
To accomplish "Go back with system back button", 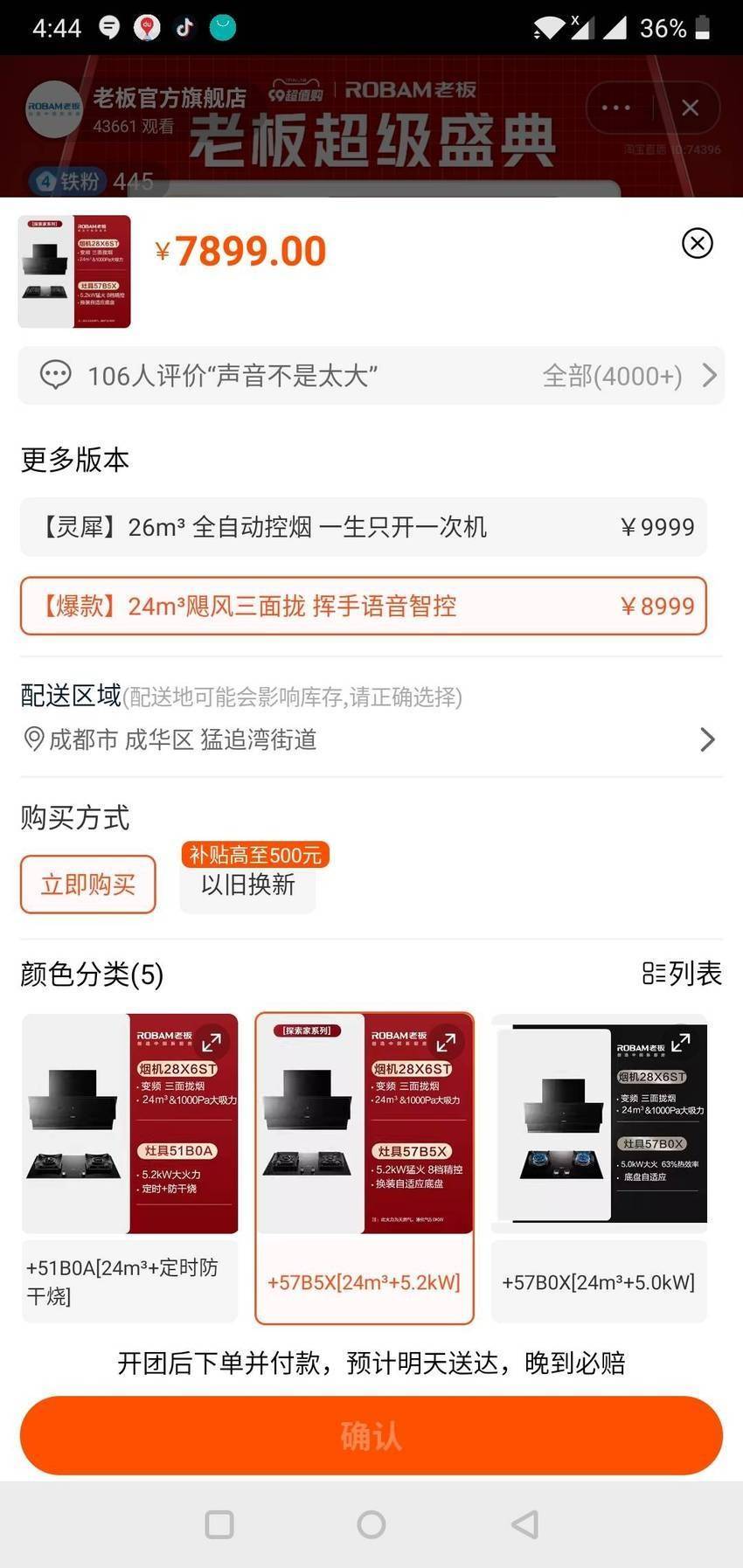I will tap(524, 1524).
